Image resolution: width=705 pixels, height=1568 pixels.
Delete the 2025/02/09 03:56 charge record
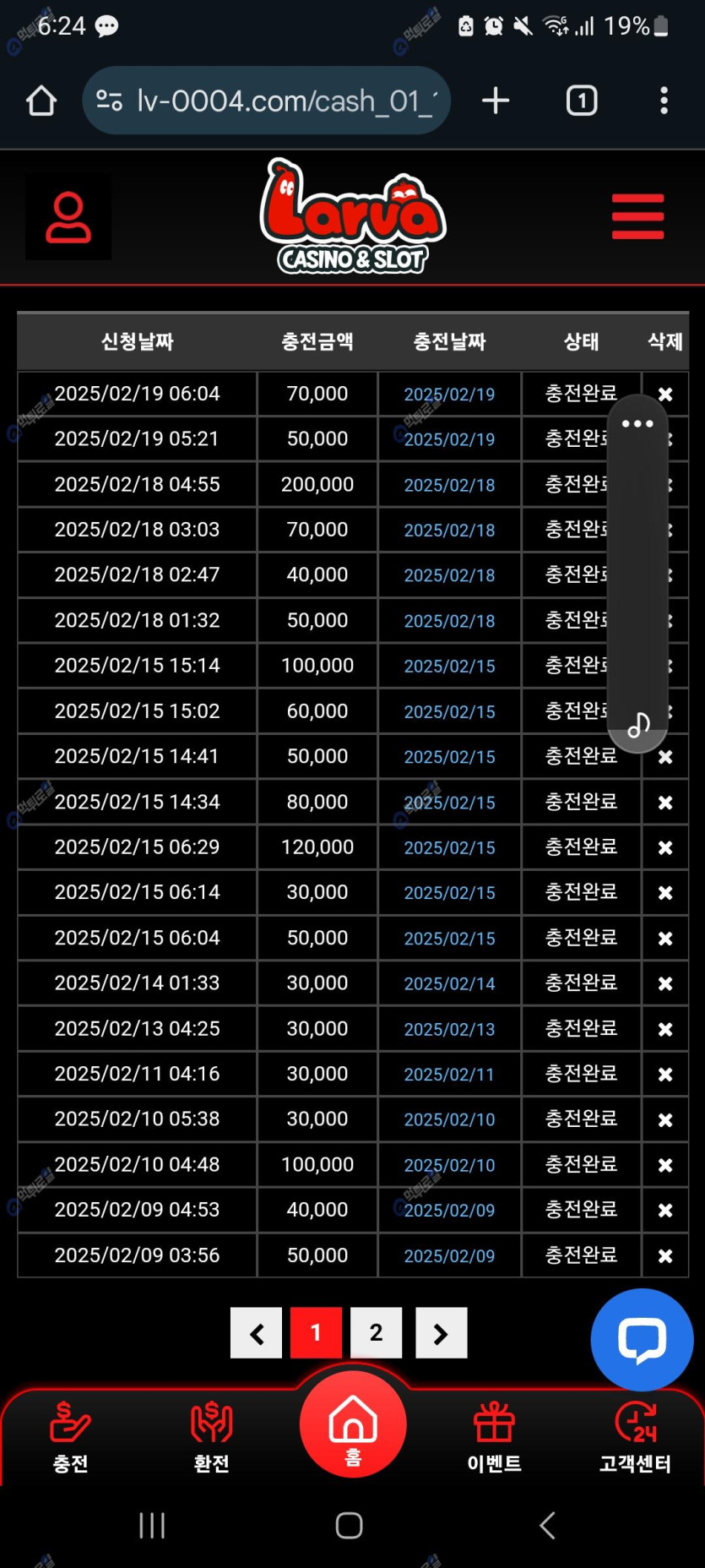coord(665,1256)
